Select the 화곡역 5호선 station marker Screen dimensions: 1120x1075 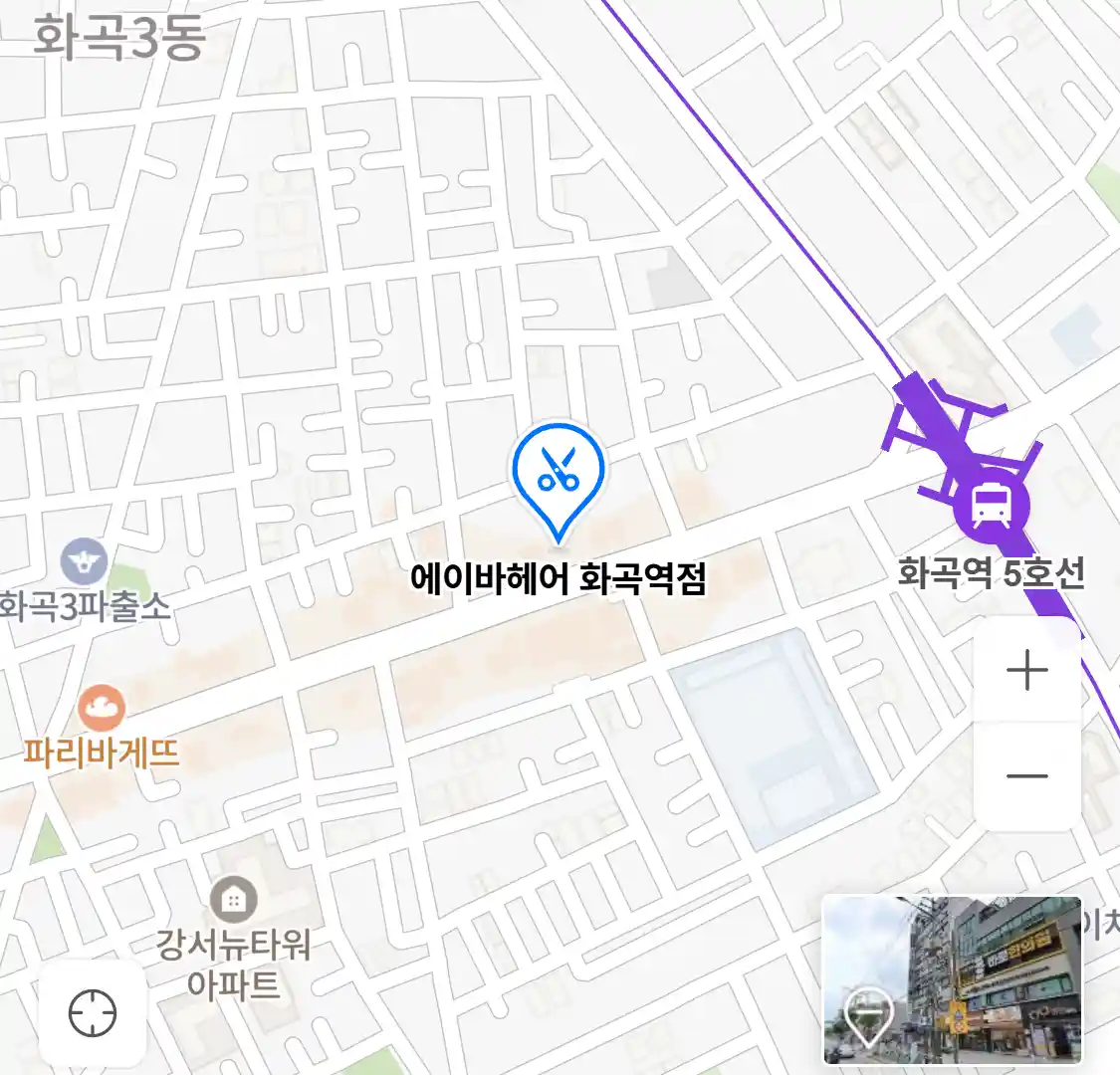[991, 505]
